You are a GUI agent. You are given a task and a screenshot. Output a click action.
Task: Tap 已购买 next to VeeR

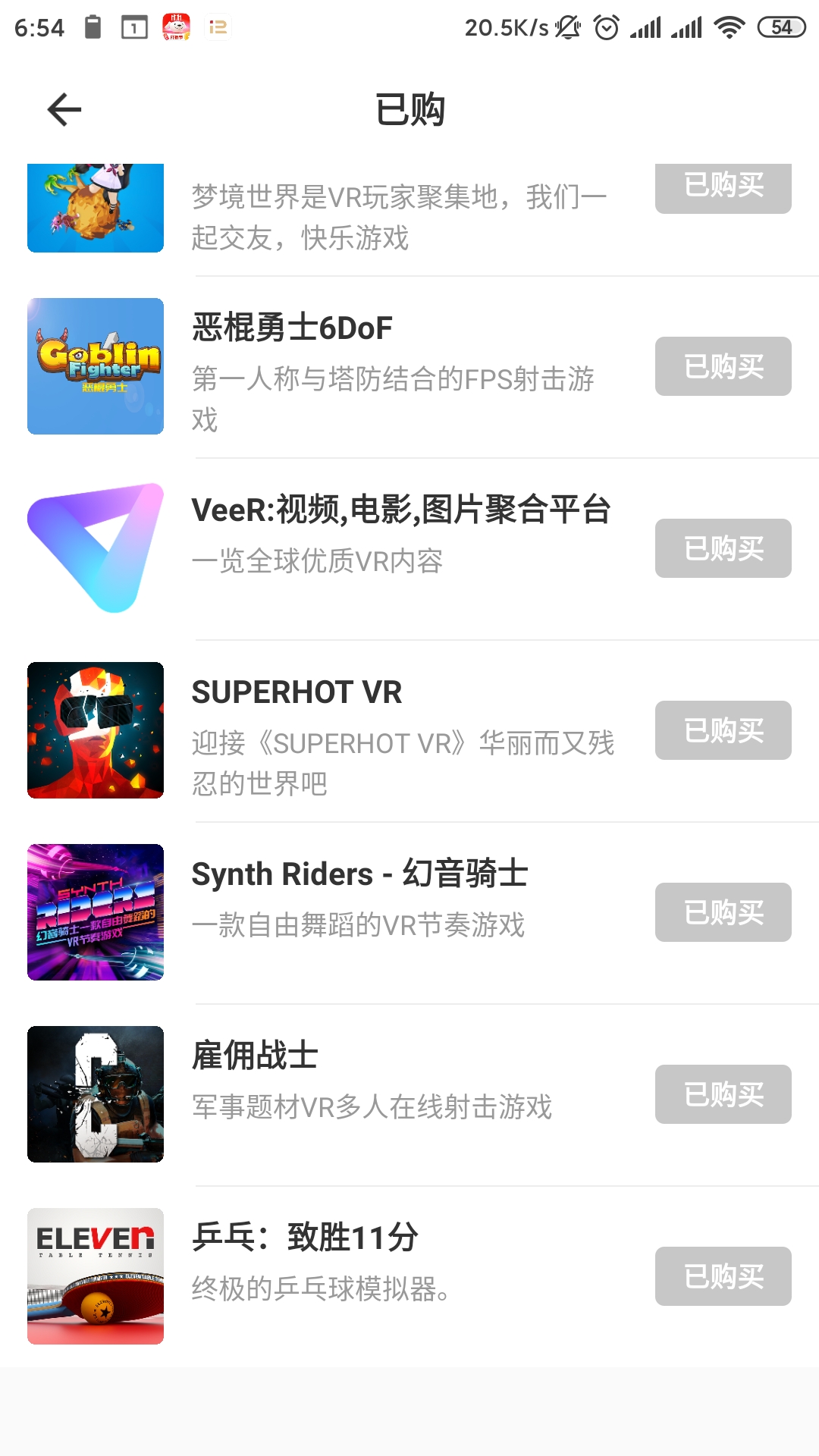pyautogui.click(x=722, y=548)
